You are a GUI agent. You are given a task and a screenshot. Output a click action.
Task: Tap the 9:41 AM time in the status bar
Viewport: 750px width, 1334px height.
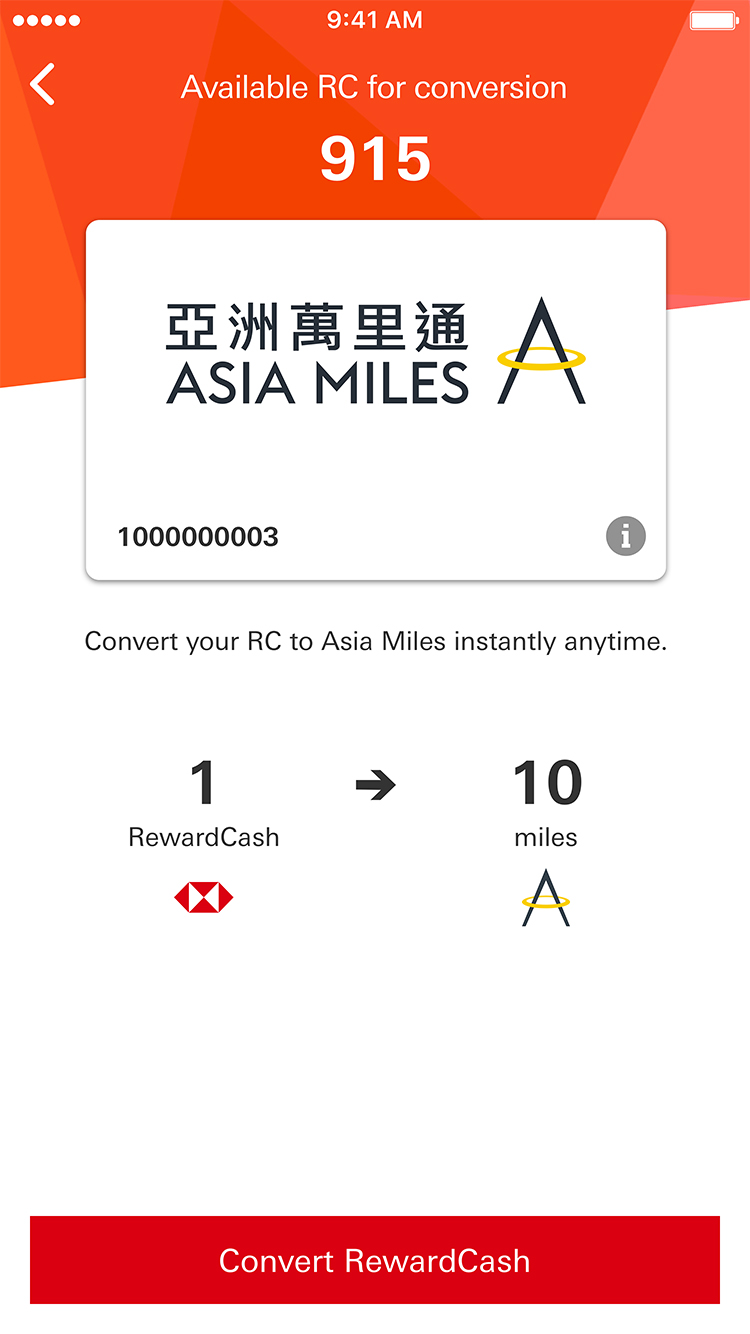(373, 19)
